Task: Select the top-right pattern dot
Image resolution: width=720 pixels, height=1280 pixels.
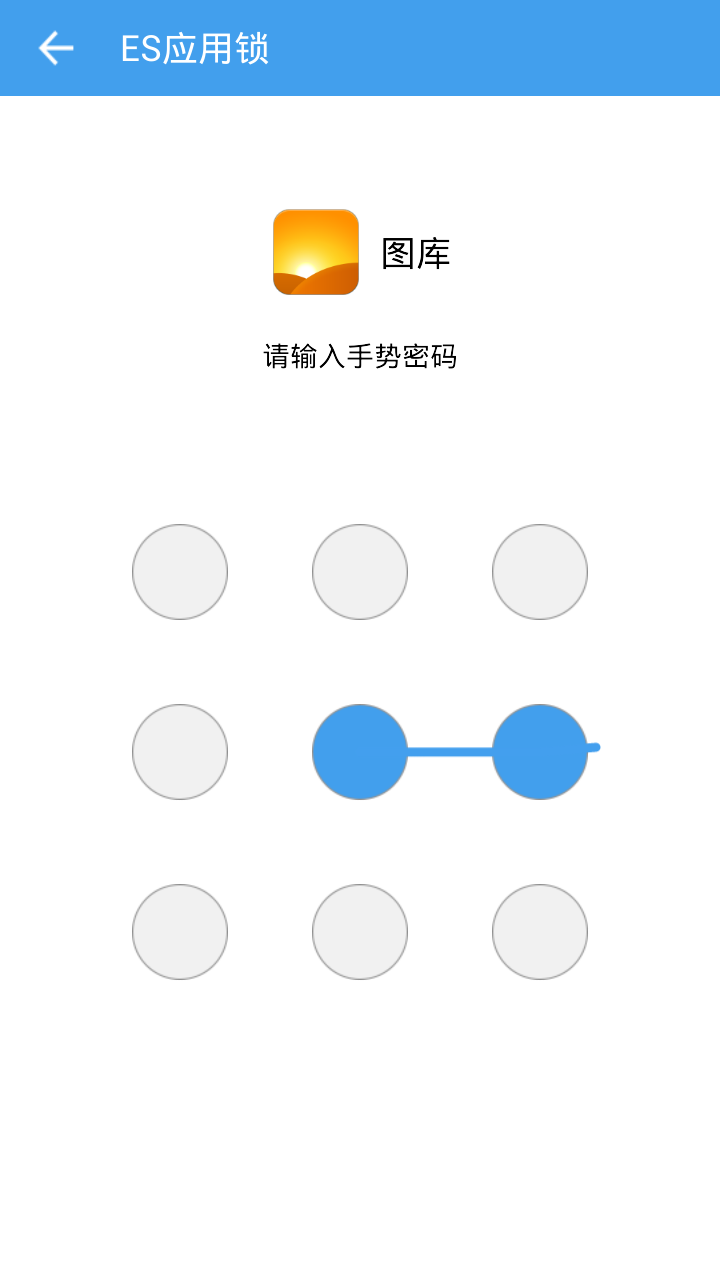Action: [540, 571]
